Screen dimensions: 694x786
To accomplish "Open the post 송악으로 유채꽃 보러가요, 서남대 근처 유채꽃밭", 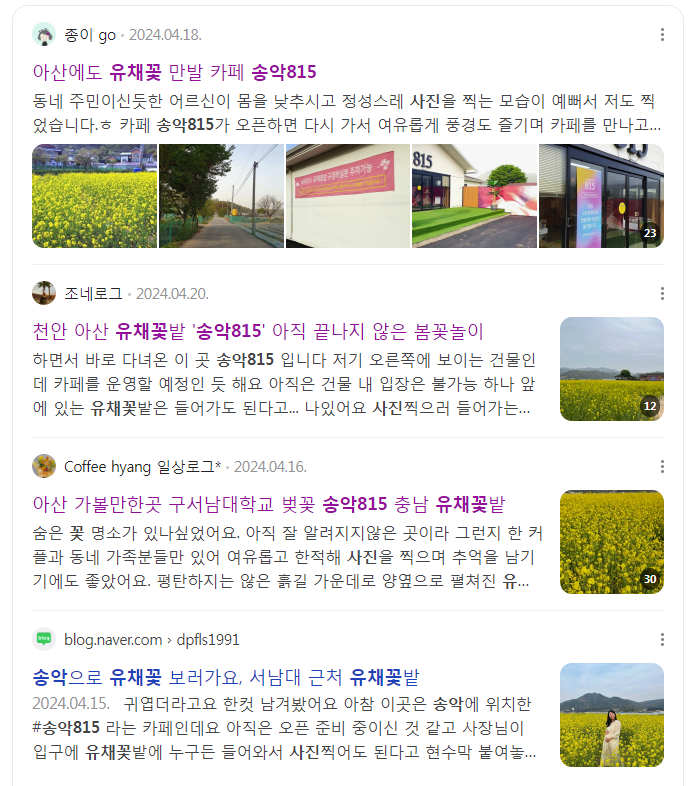I will 226,676.
